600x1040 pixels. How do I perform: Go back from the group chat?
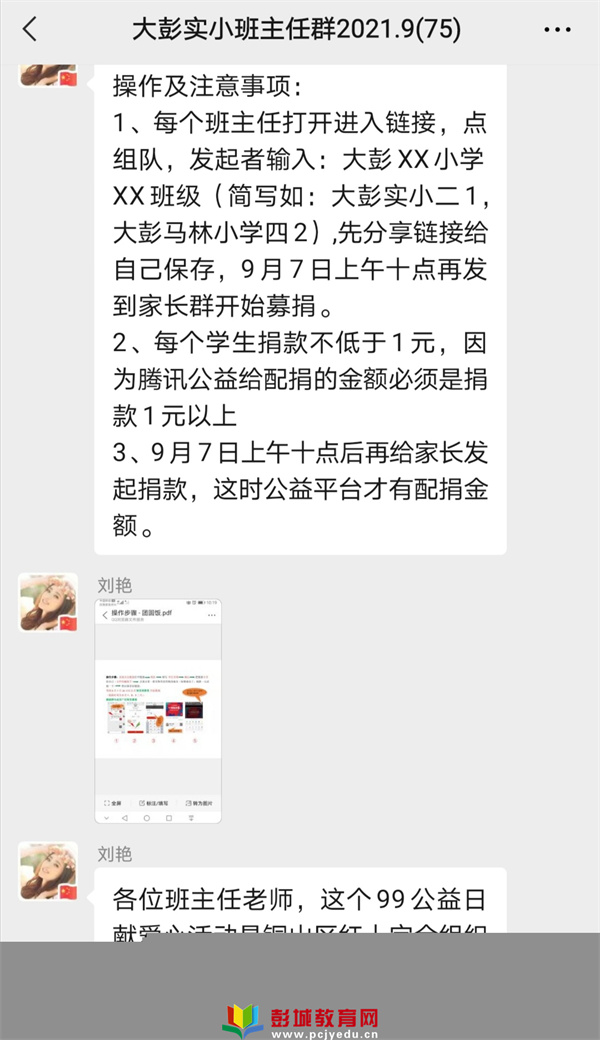(x=29, y=30)
